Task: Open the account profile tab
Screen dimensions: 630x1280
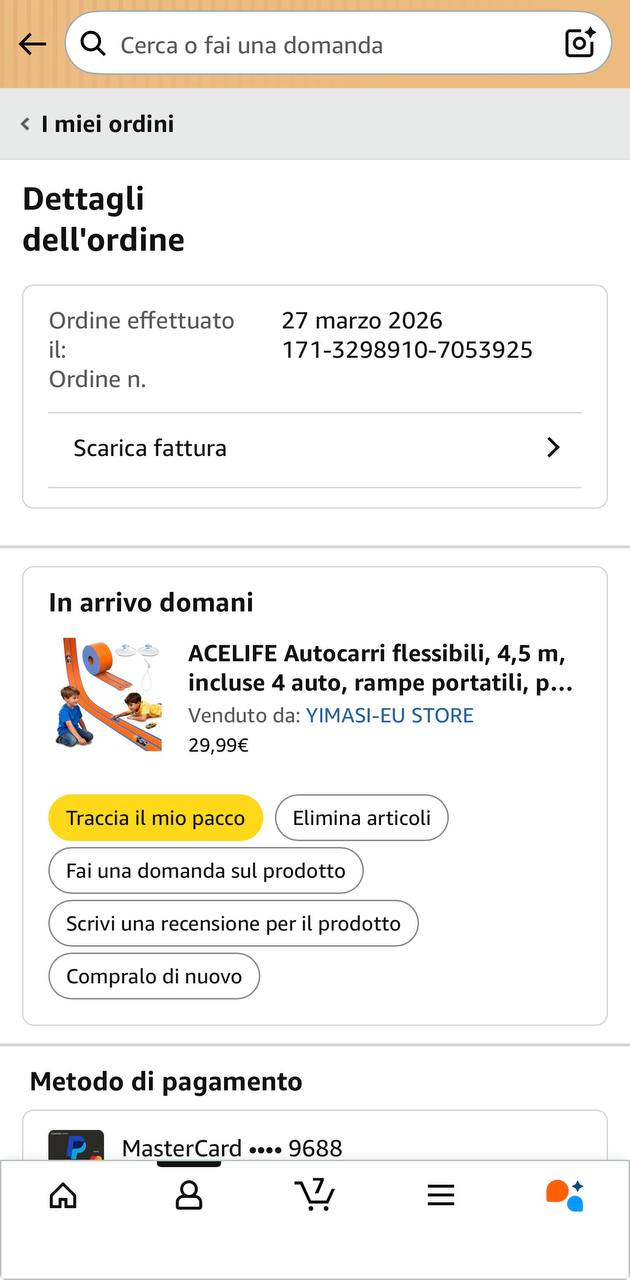Action: click(x=189, y=1195)
